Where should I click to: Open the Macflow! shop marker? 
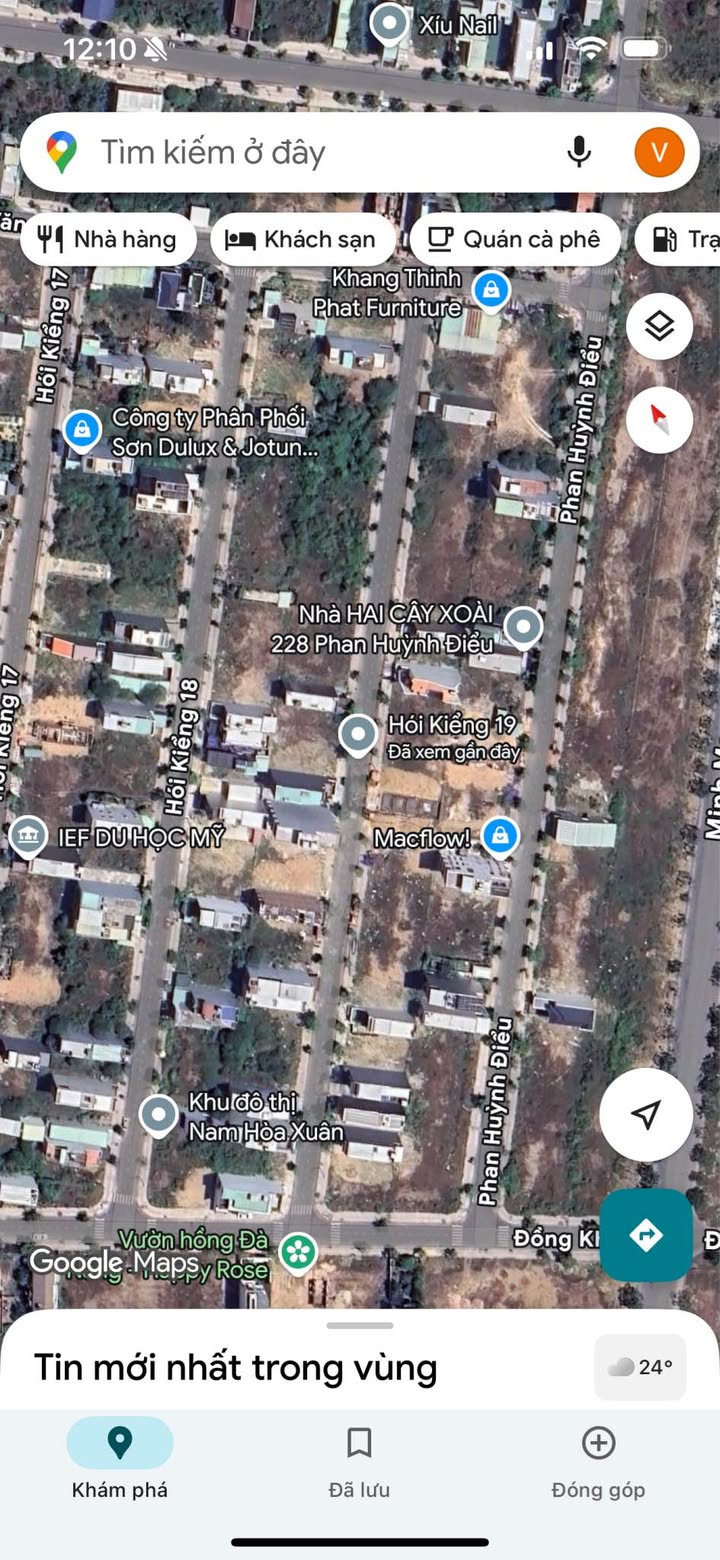click(x=500, y=836)
